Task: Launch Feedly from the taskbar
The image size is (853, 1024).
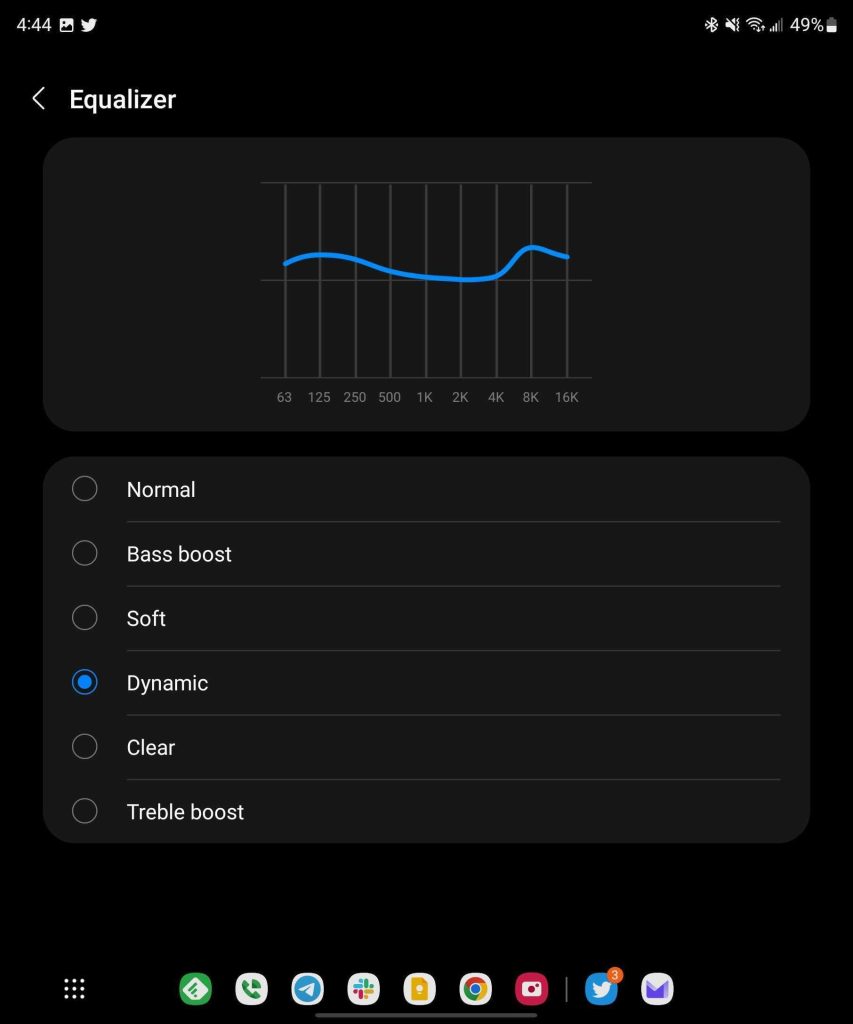Action: point(195,989)
